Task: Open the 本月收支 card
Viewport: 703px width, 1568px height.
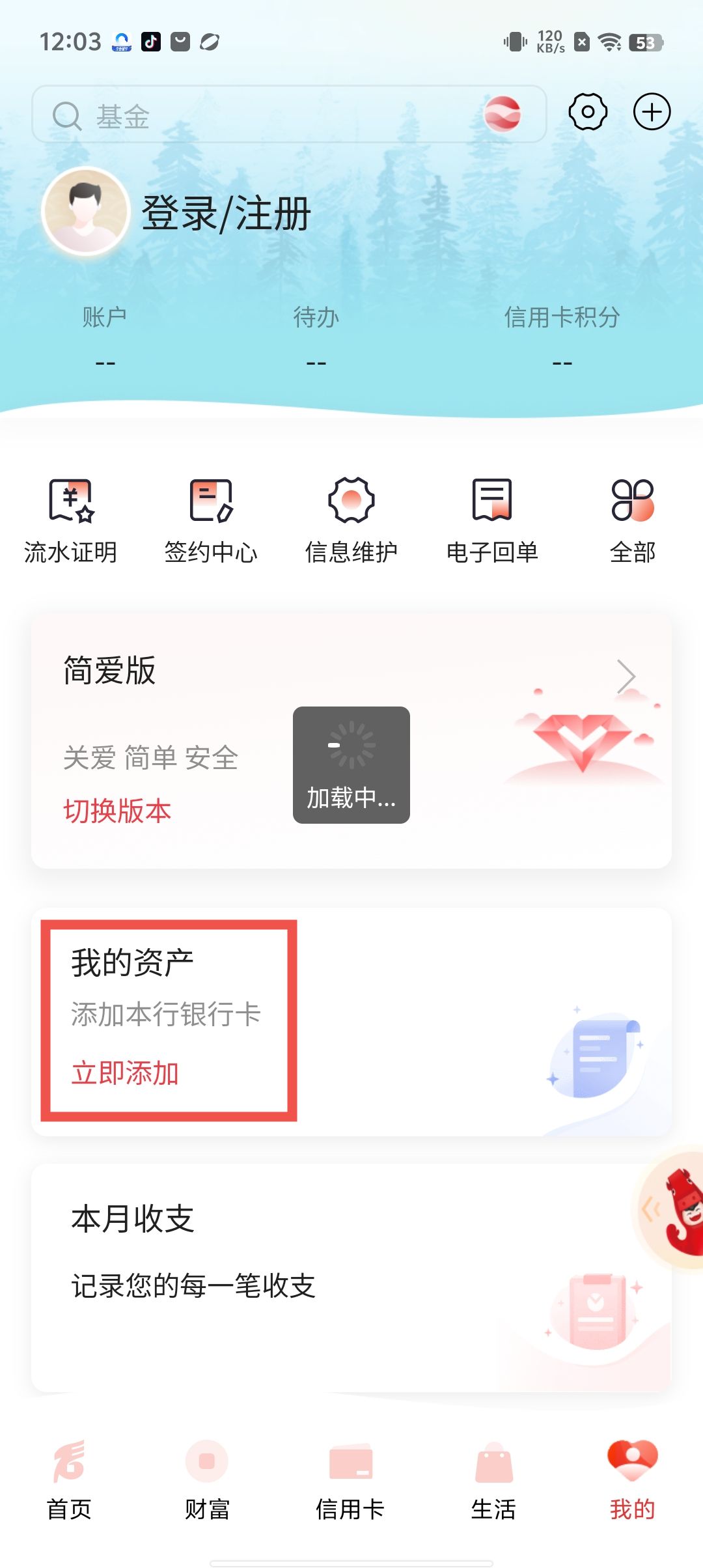Action: coord(351,1276)
